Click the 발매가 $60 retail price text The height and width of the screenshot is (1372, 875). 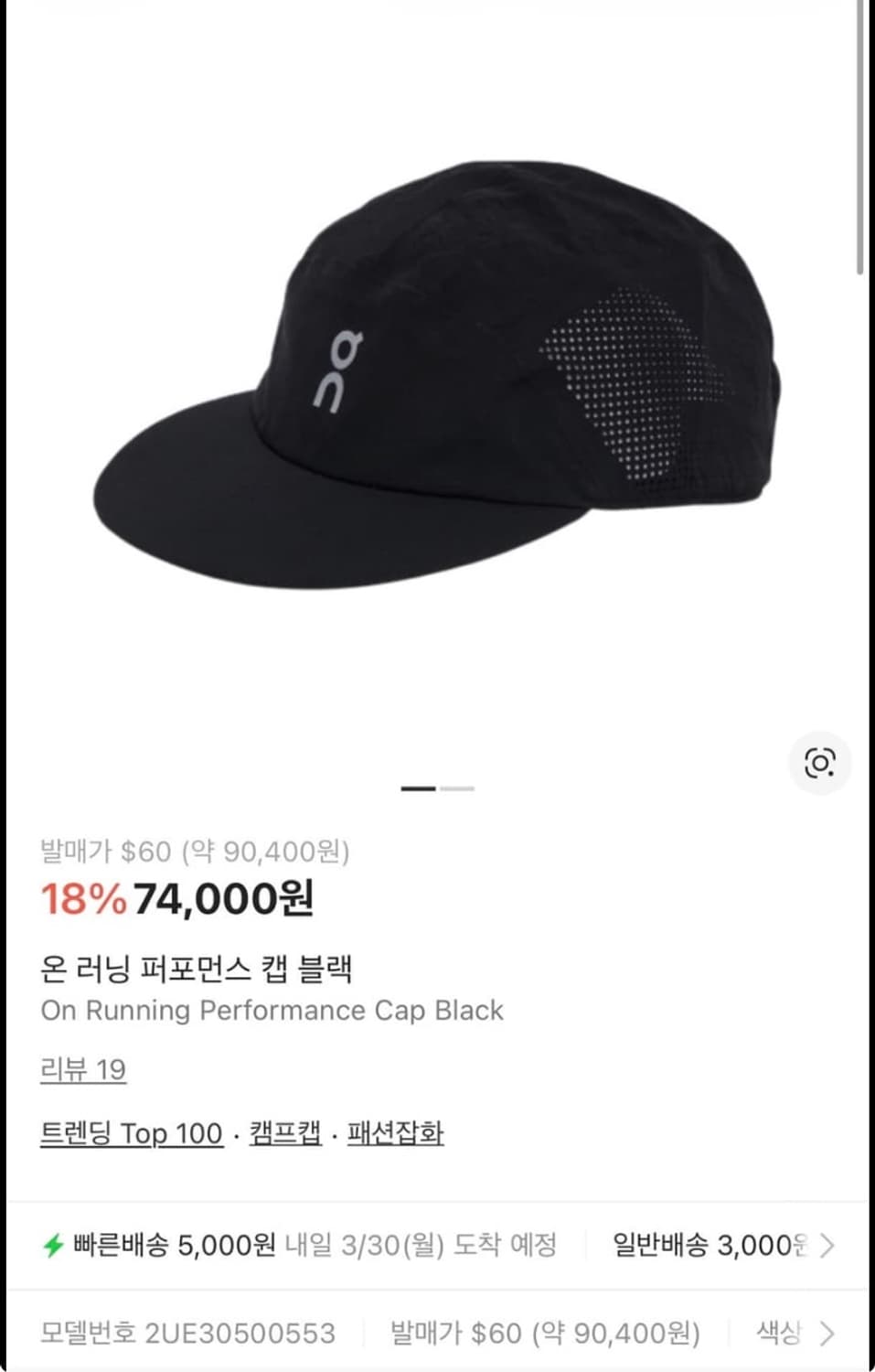point(198,851)
